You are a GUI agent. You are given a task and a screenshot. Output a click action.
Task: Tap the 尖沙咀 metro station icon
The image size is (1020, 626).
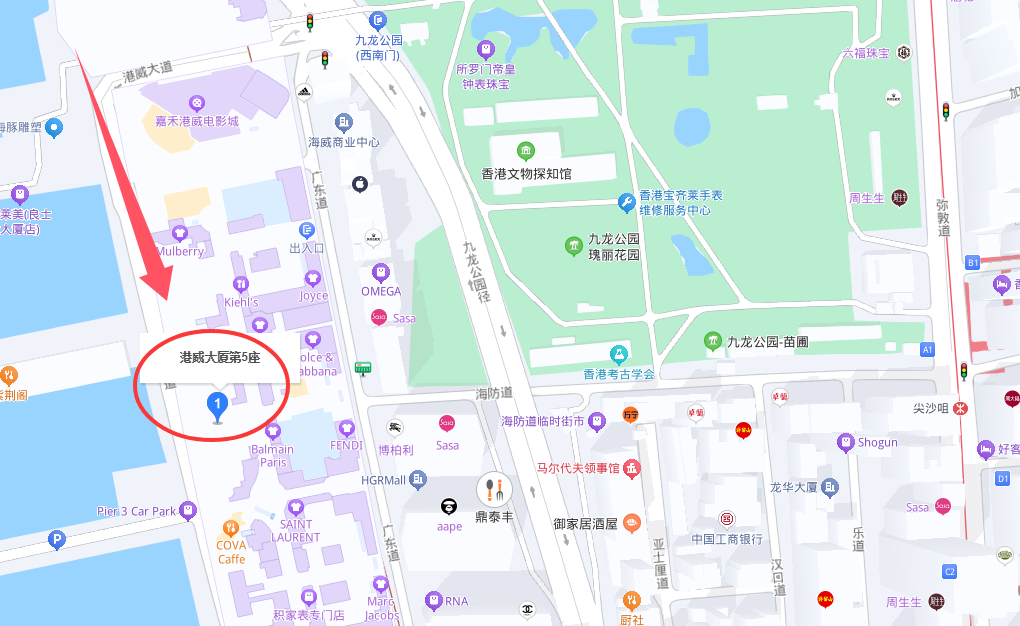(958, 408)
